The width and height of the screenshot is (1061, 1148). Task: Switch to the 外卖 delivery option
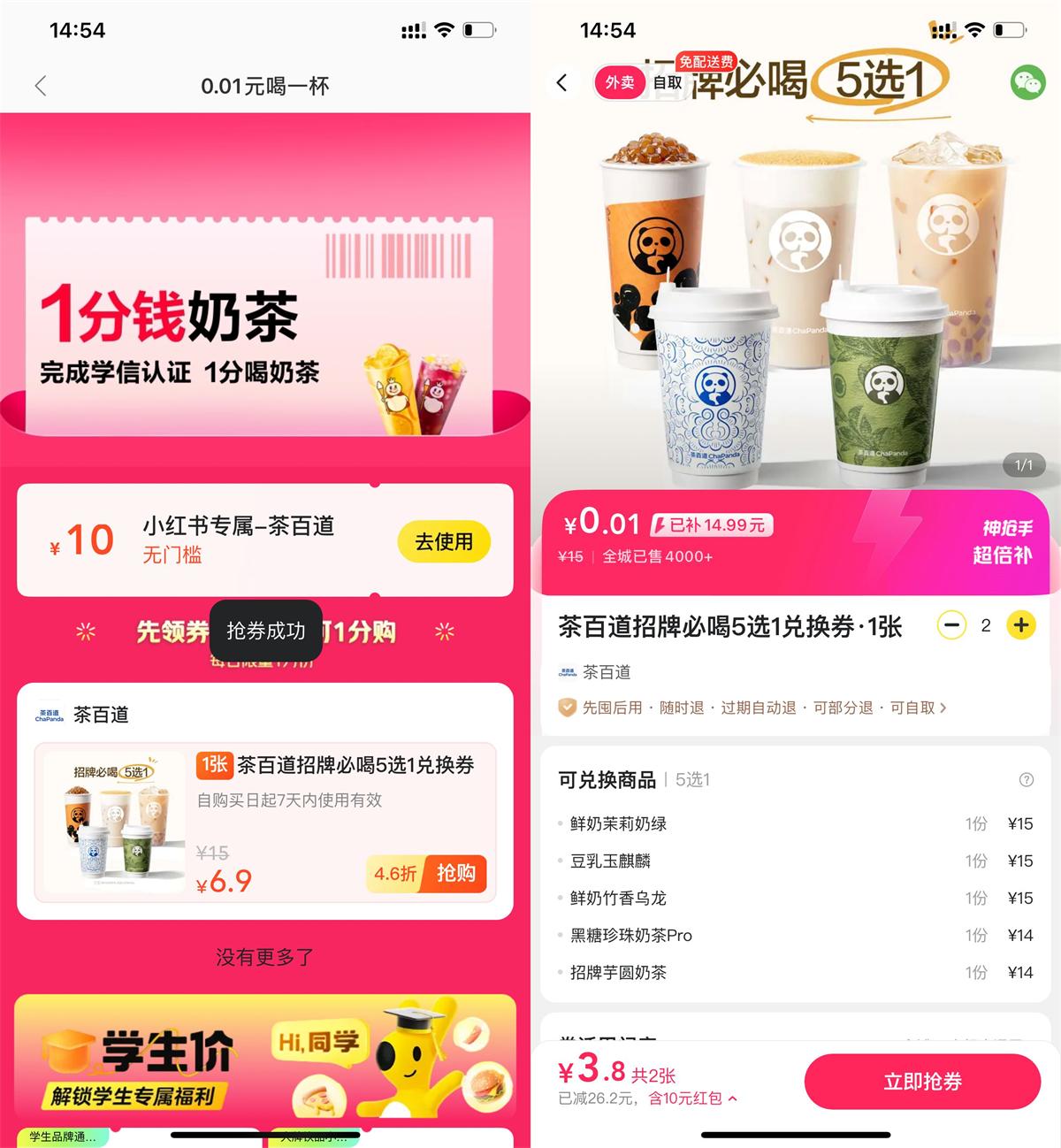coord(620,82)
